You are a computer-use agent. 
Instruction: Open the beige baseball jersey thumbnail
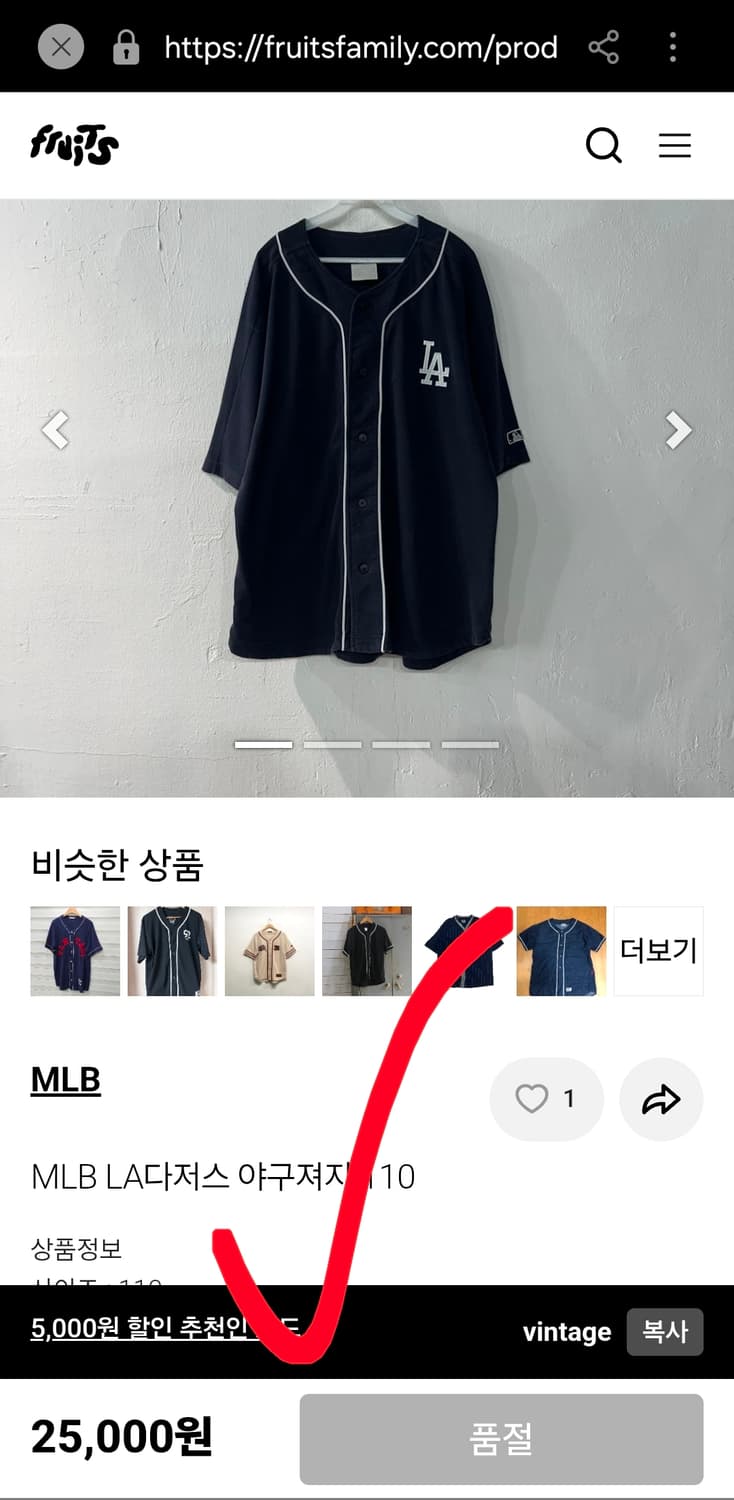coord(269,950)
